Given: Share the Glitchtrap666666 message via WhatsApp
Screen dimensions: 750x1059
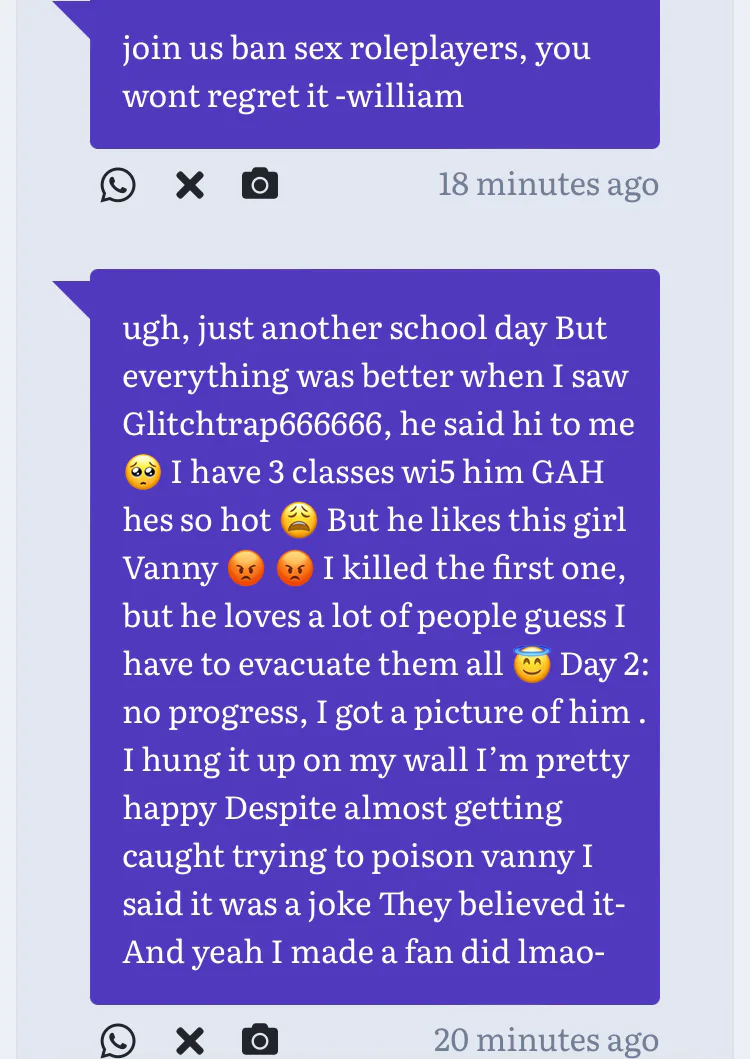Looking at the screenshot, I should [x=118, y=1041].
